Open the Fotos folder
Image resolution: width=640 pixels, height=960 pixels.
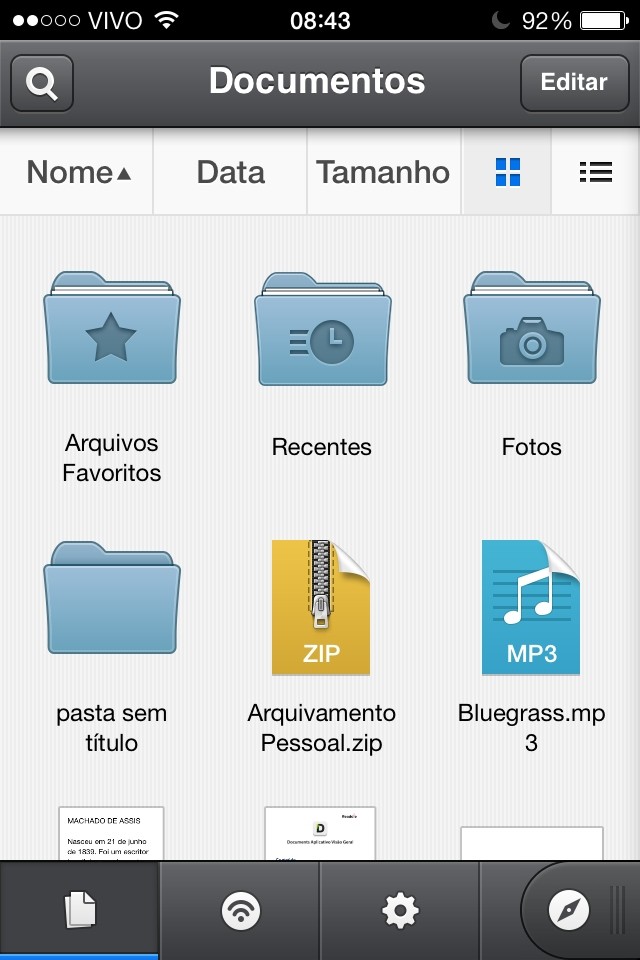tap(532, 330)
